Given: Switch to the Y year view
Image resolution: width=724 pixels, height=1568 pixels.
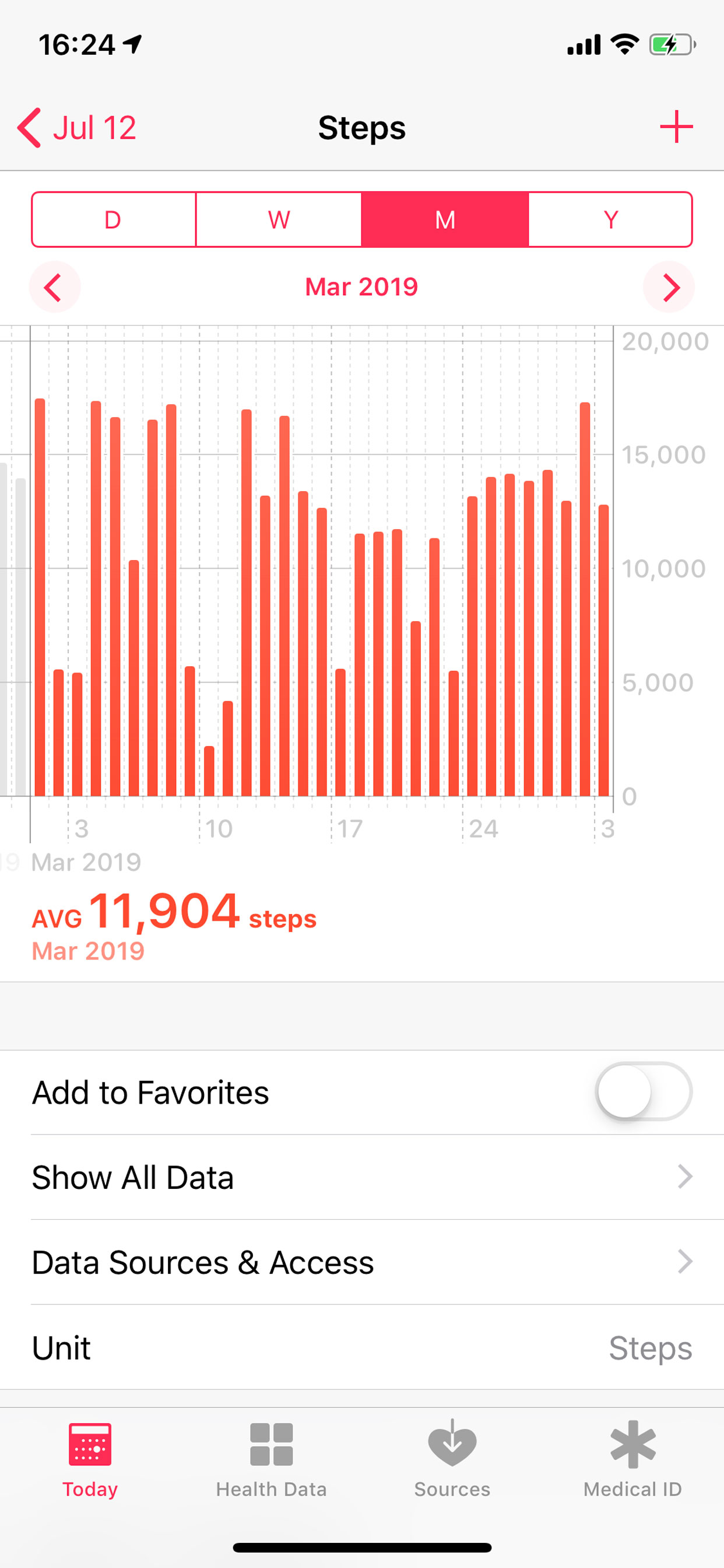Looking at the screenshot, I should (x=610, y=220).
